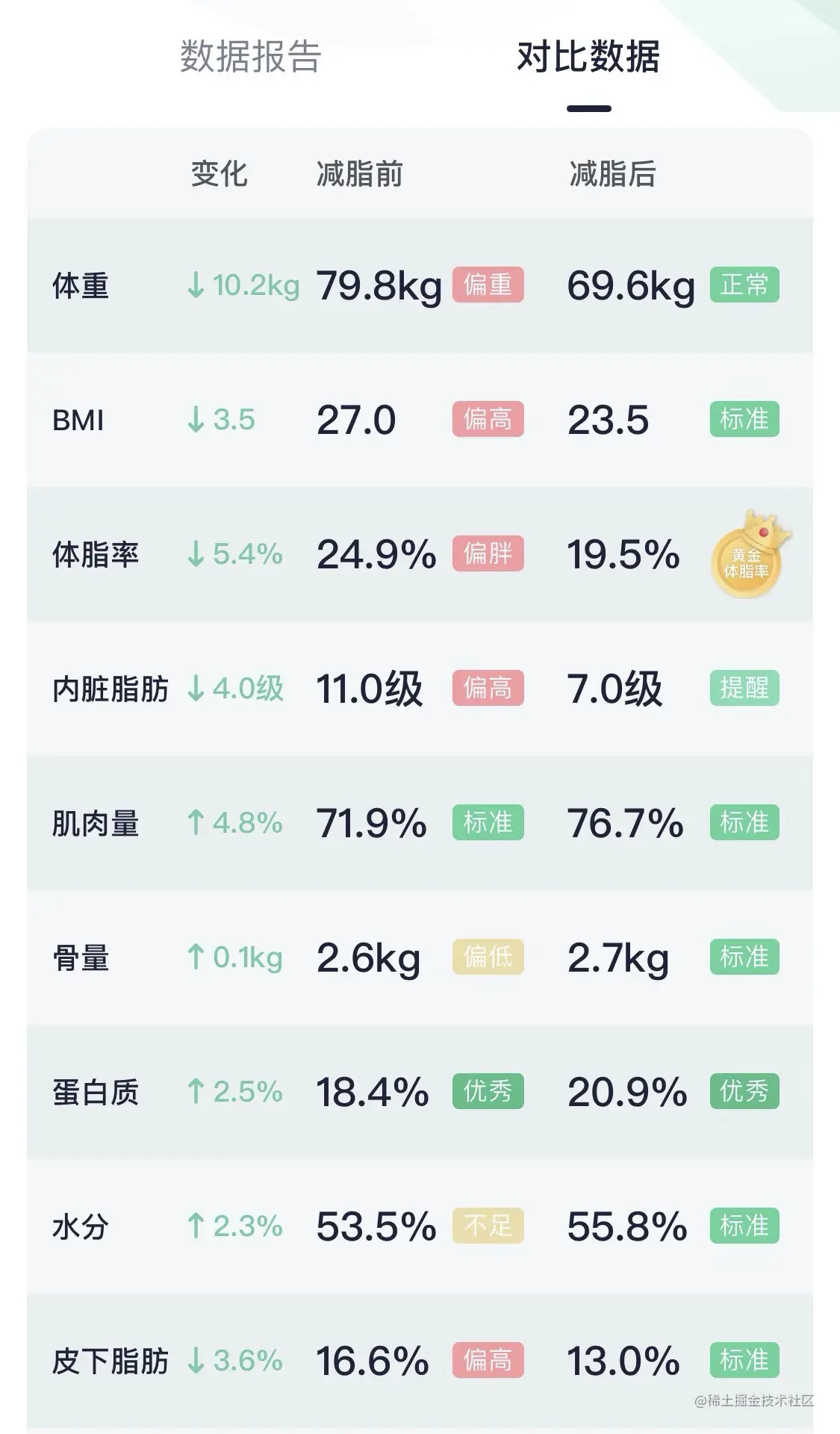The height and width of the screenshot is (1434, 840).
Task: Switch to the 数据报告 tab
Action: 250,57
